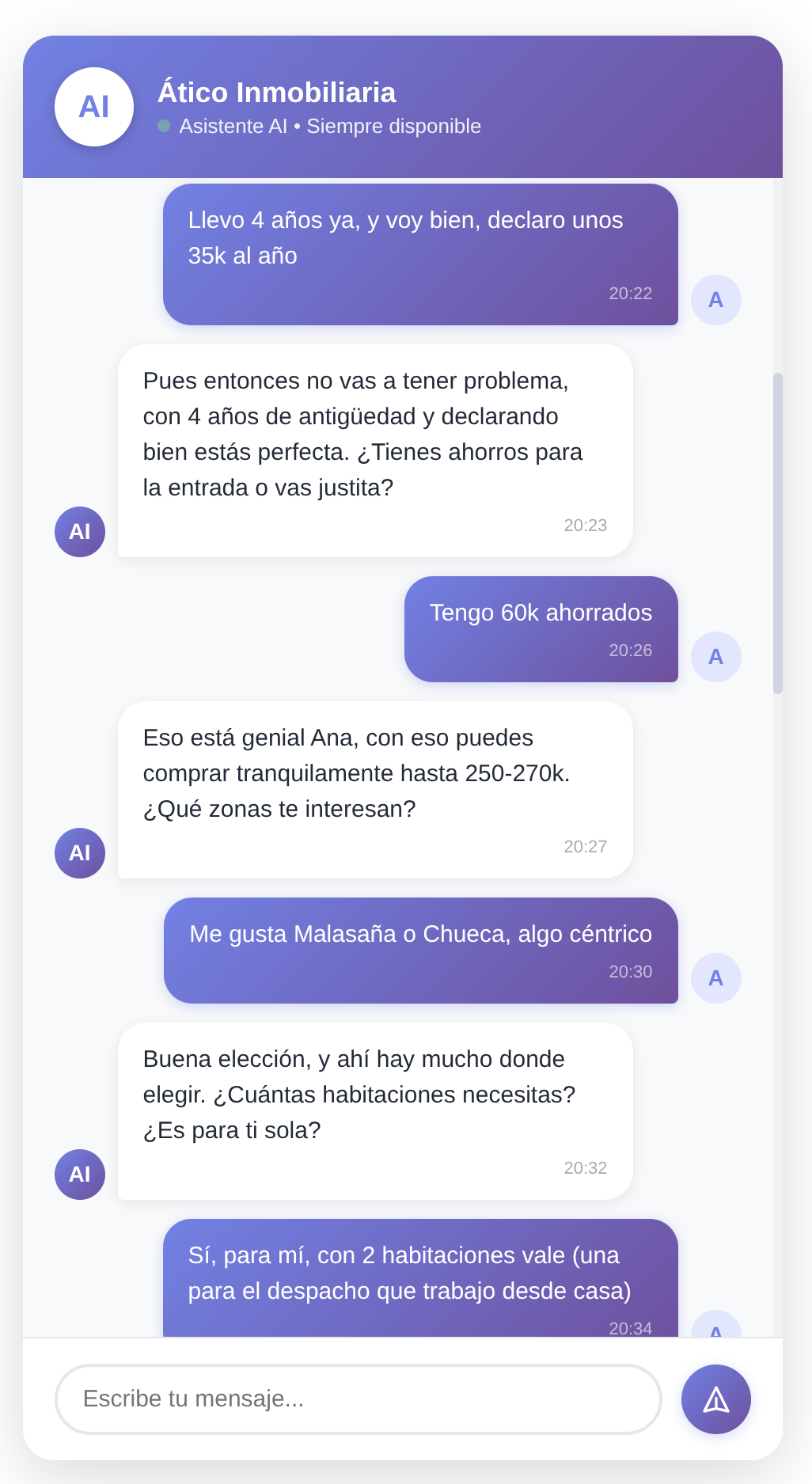Click the green online status dot
This screenshot has height=1484, width=812.
pyautogui.click(x=164, y=125)
